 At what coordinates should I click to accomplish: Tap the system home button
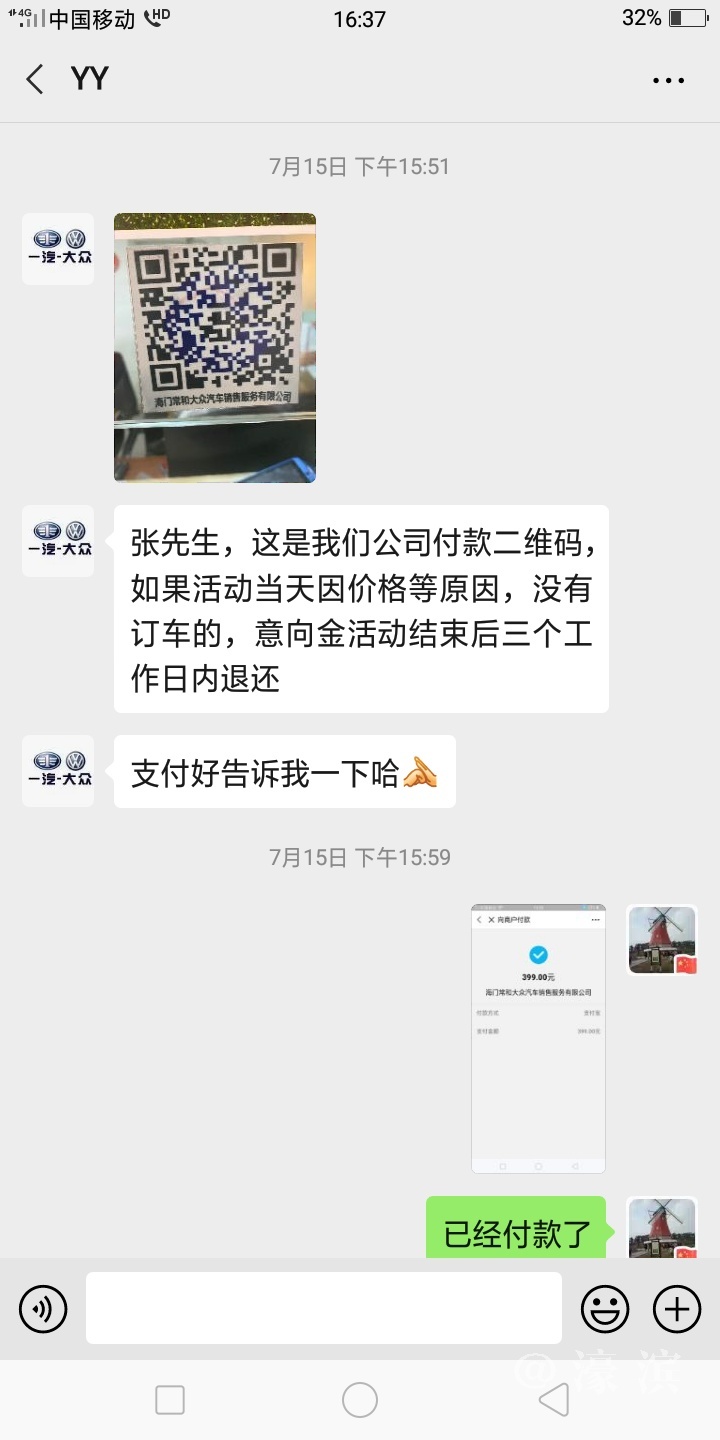360,1400
